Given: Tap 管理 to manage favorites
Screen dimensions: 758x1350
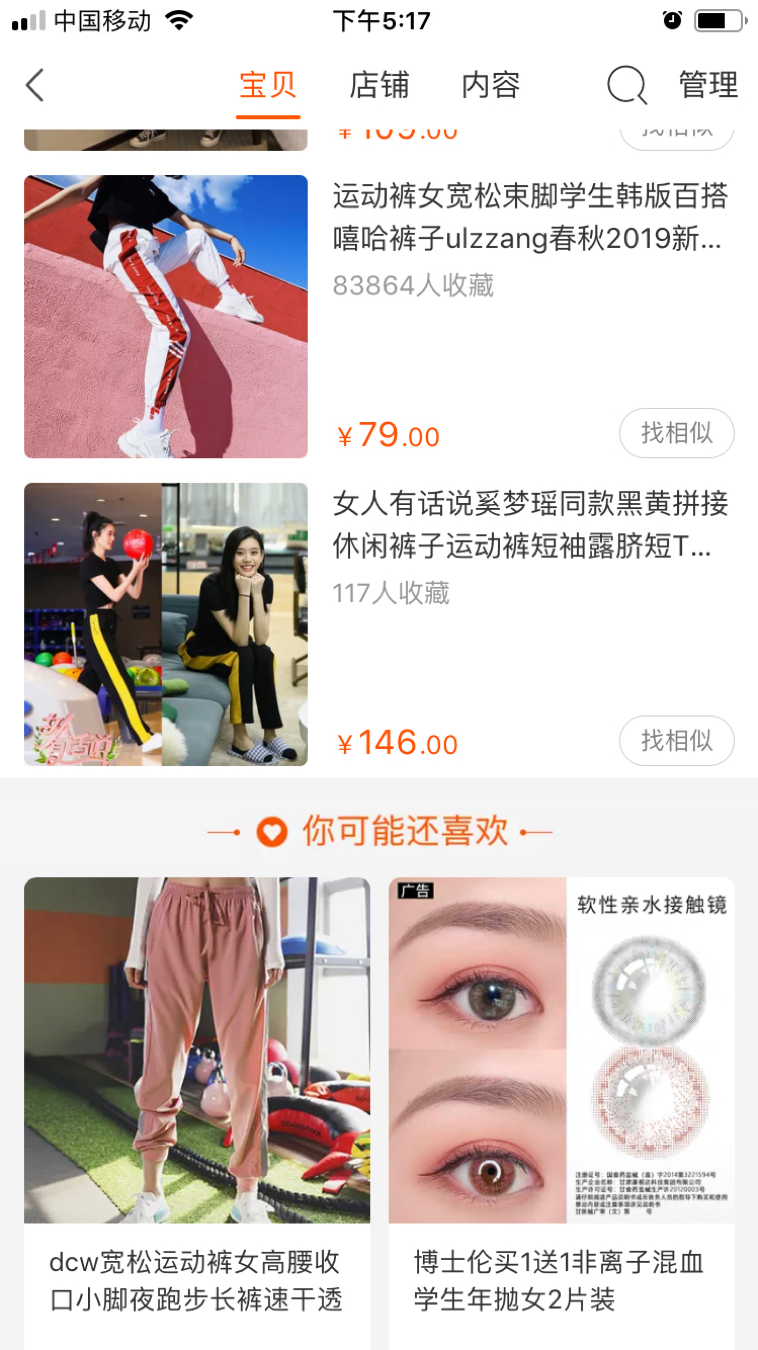Looking at the screenshot, I should coord(708,86).
